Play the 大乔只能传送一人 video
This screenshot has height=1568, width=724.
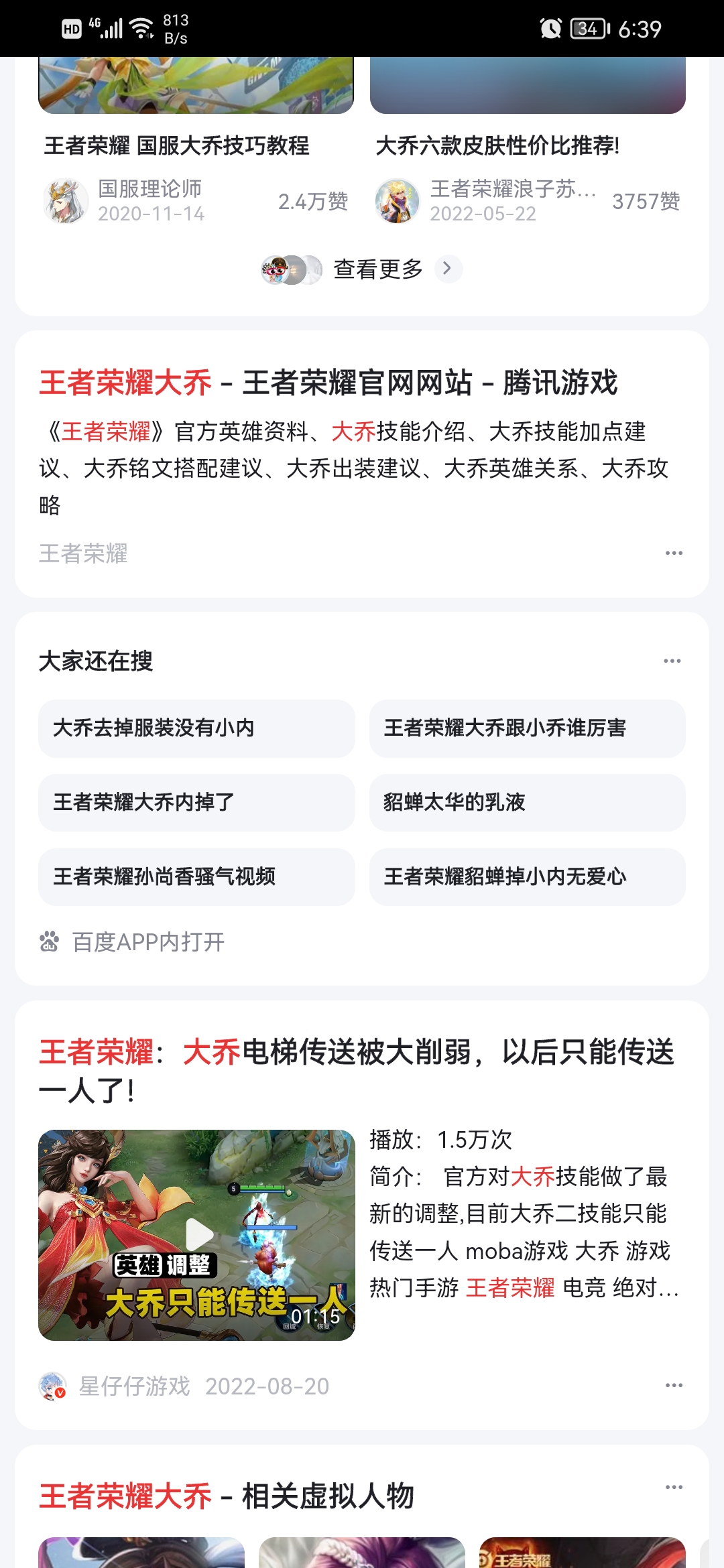point(197,1234)
